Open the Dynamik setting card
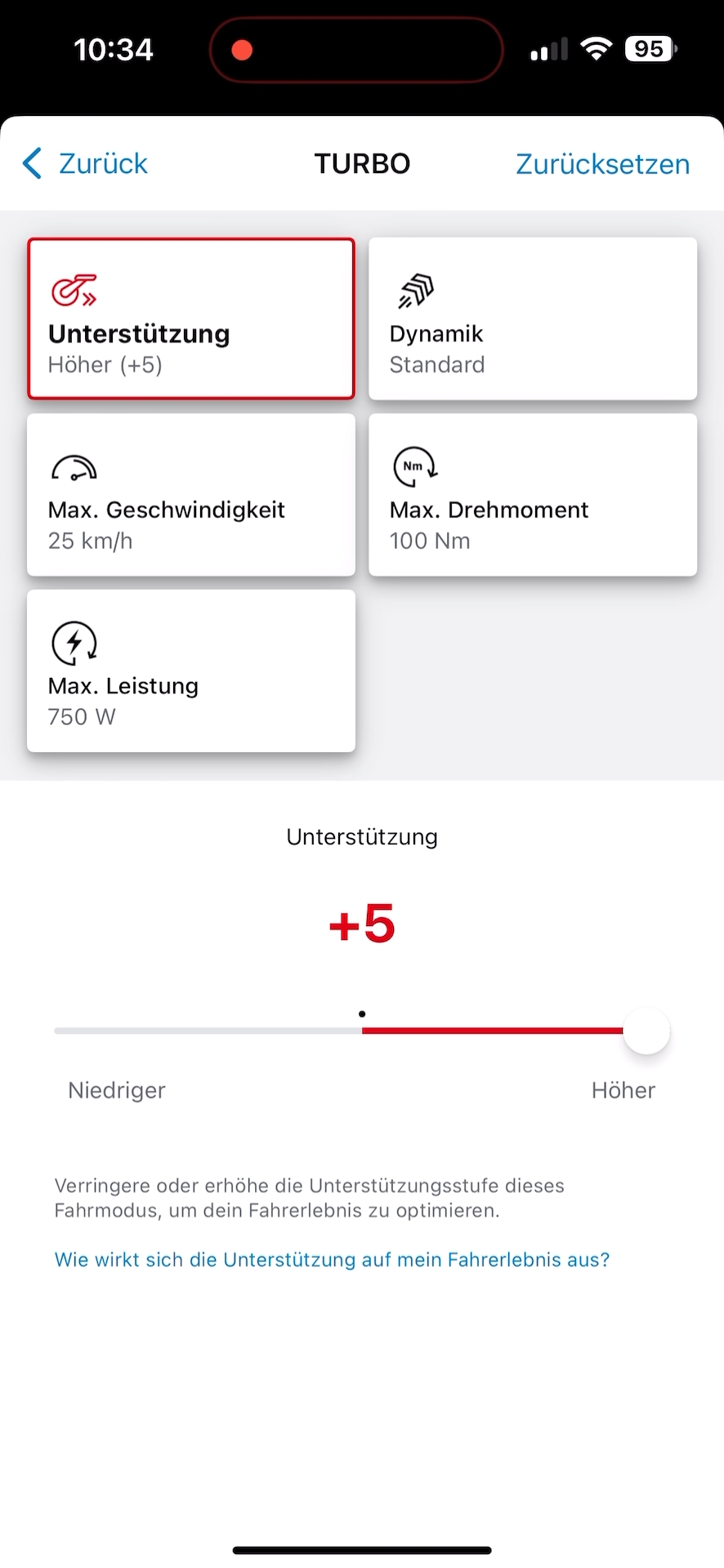Image resolution: width=724 pixels, height=1568 pixels. pyautogui.click(x=533, y=318)
